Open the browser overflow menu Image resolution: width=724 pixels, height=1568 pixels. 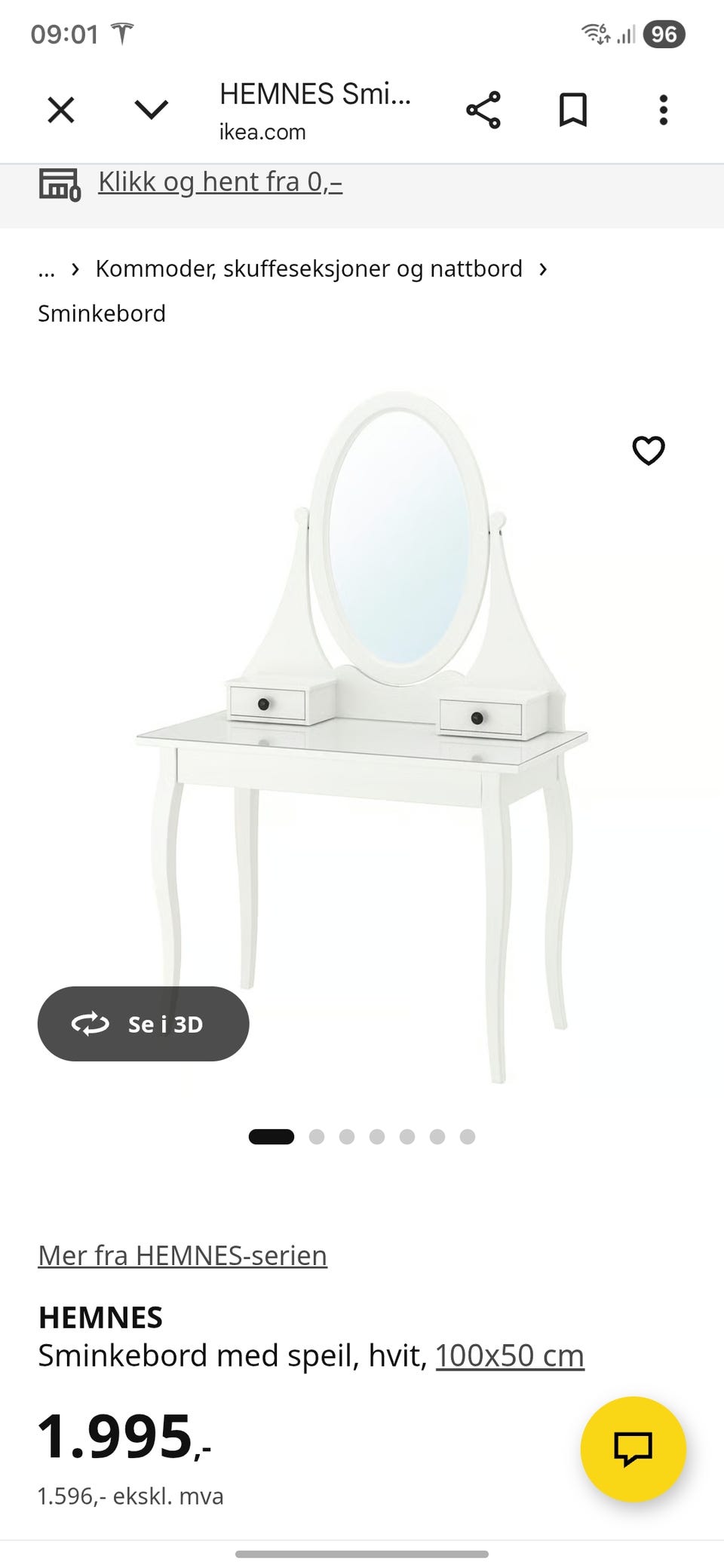coord(663,110)
